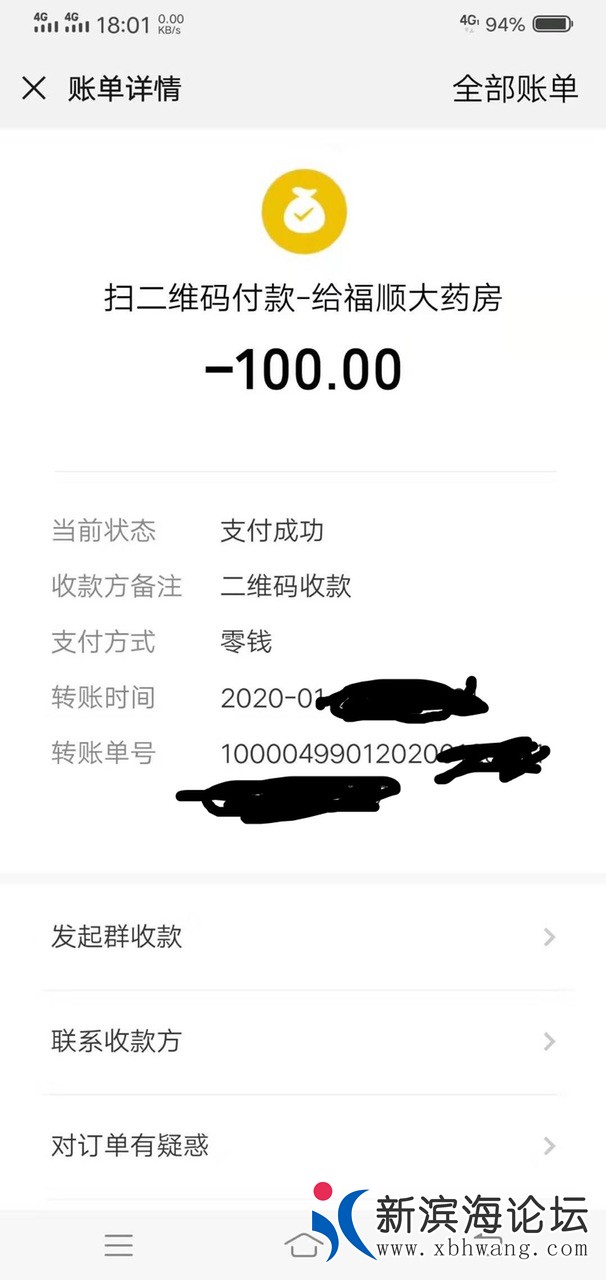The height and width of the screenshot is (1280, 606).
Task: Tap the system recent apps button
Action: [119, 1244]
